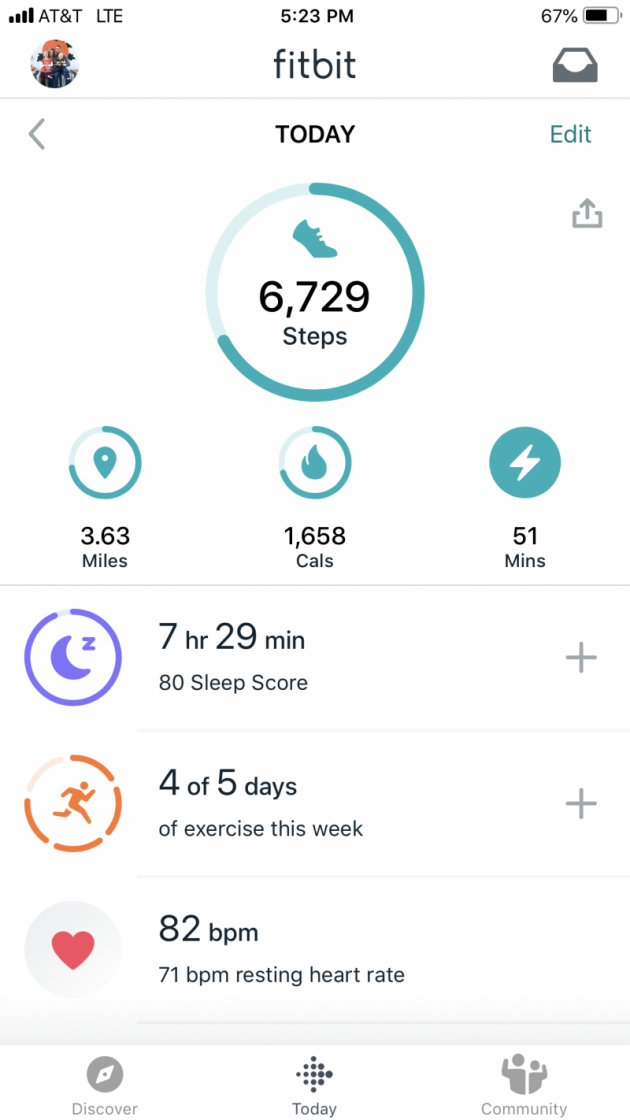Go back to the previous day
The width and height of the screenshot is (630, 1120).
click(x=37, y=134)
